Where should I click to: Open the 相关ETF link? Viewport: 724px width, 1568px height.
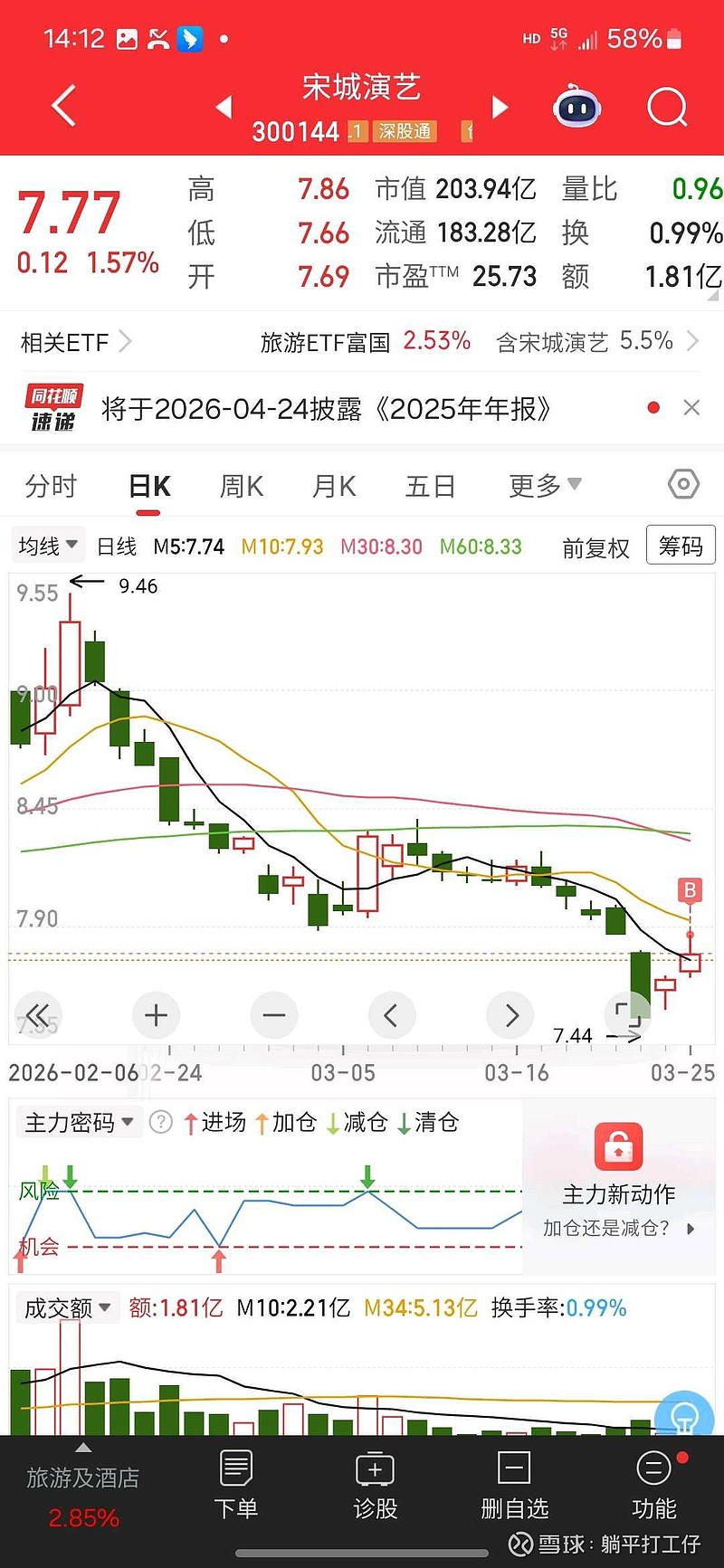click(x=76, y=342)
